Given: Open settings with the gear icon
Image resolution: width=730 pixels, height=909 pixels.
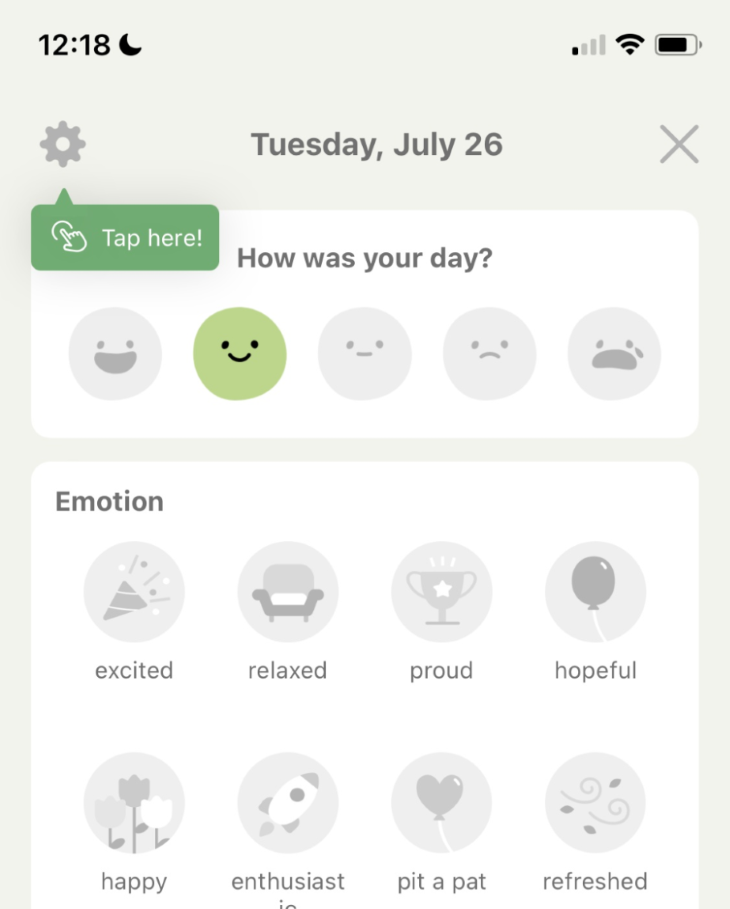Looking at the screenshot, I should (61, 143).
